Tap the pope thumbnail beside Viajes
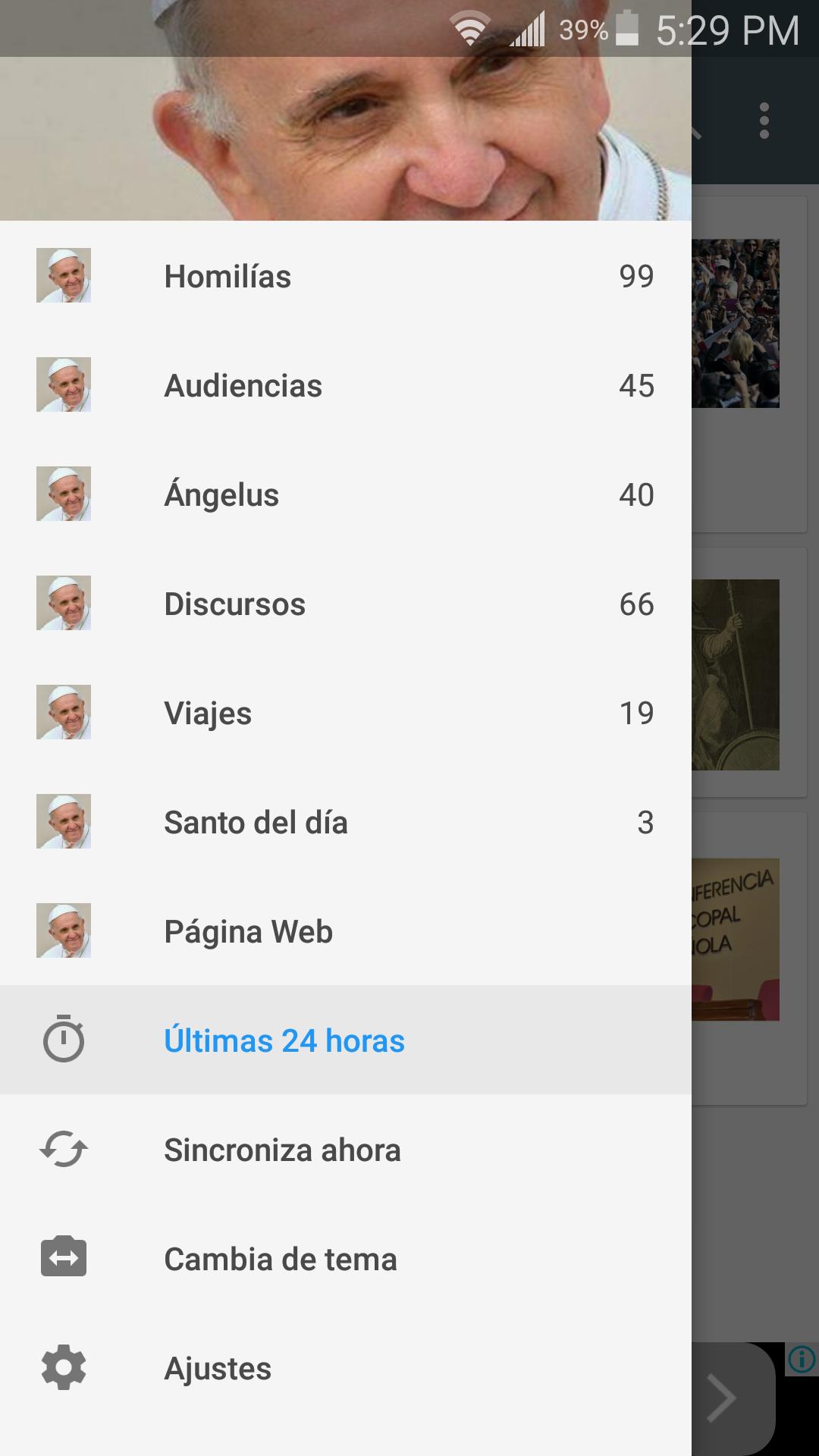Viewport: 819px width, 1456px height. (64, 713)
